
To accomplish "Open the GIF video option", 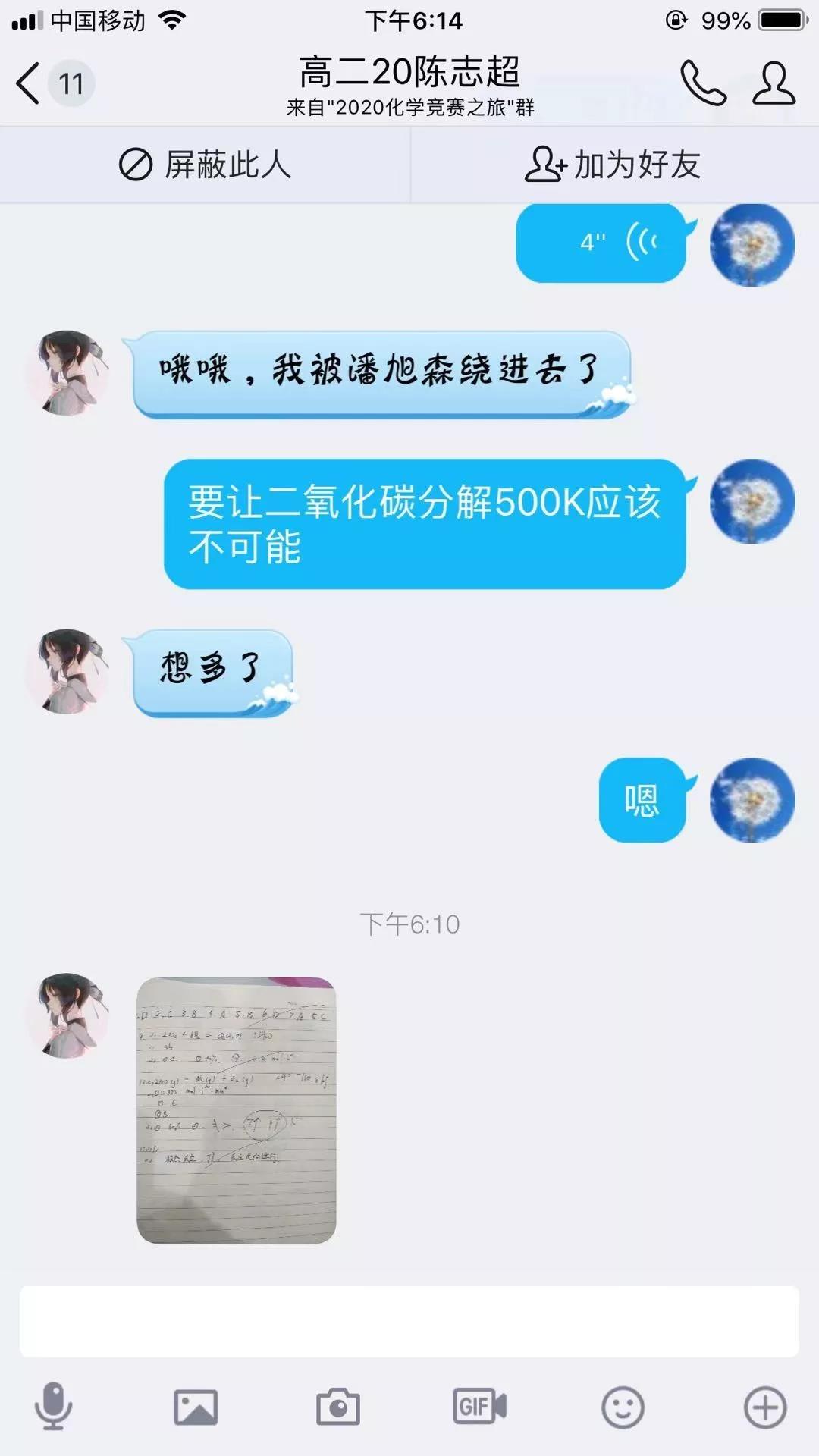I will click(479, 1407).
